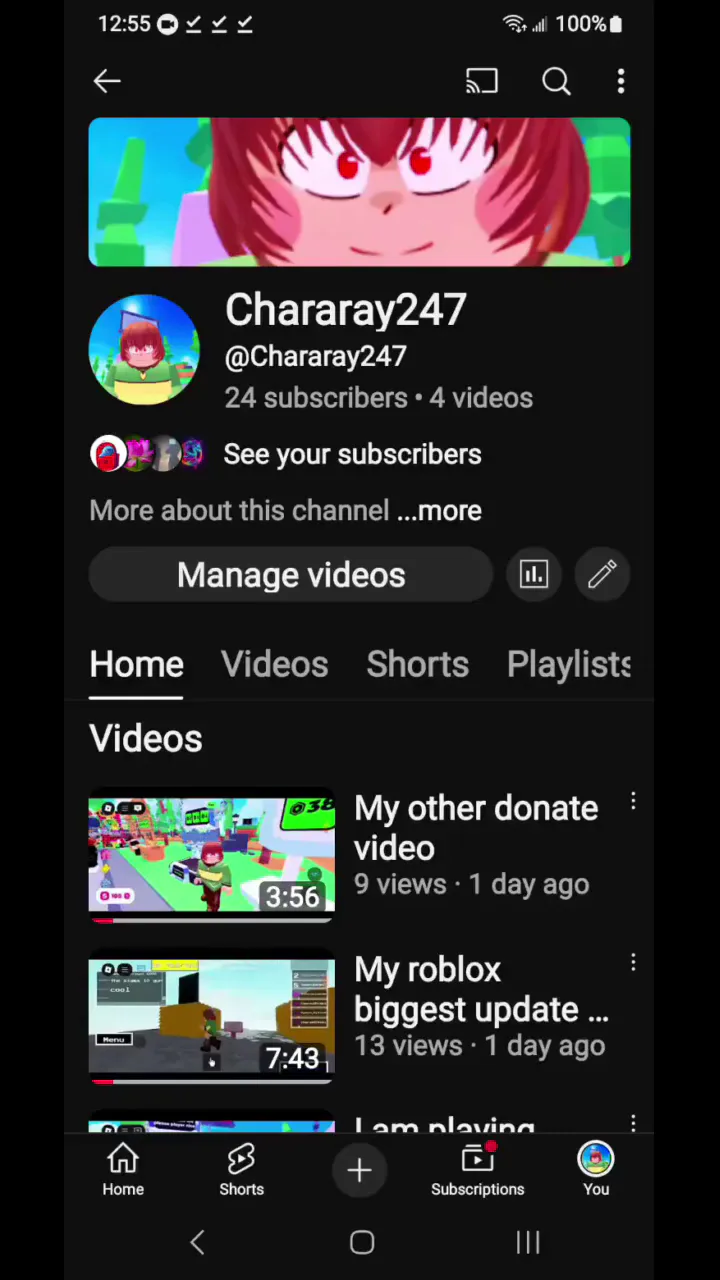Open the Subscriptions tab

[x=477, y=1170]
